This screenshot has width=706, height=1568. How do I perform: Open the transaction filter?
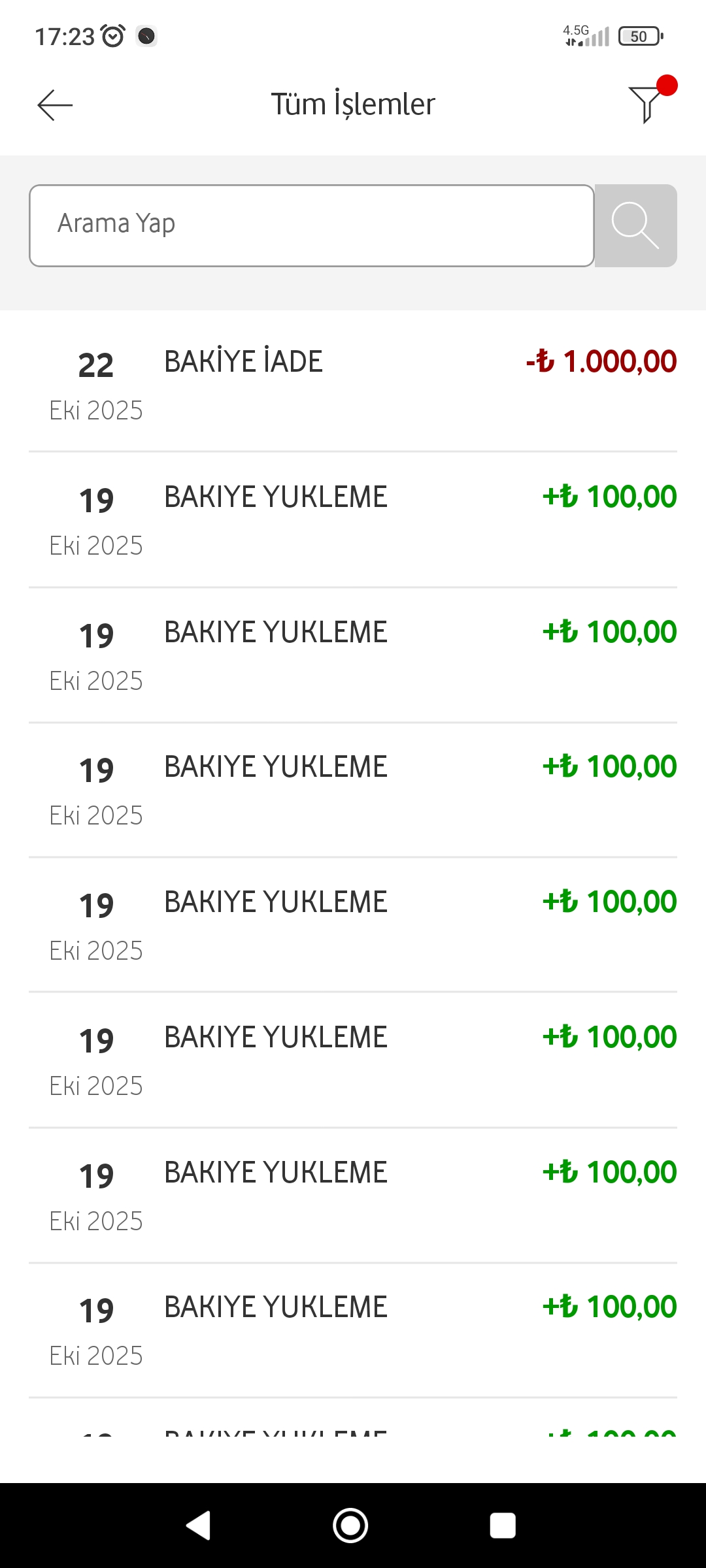pos(647,104)
